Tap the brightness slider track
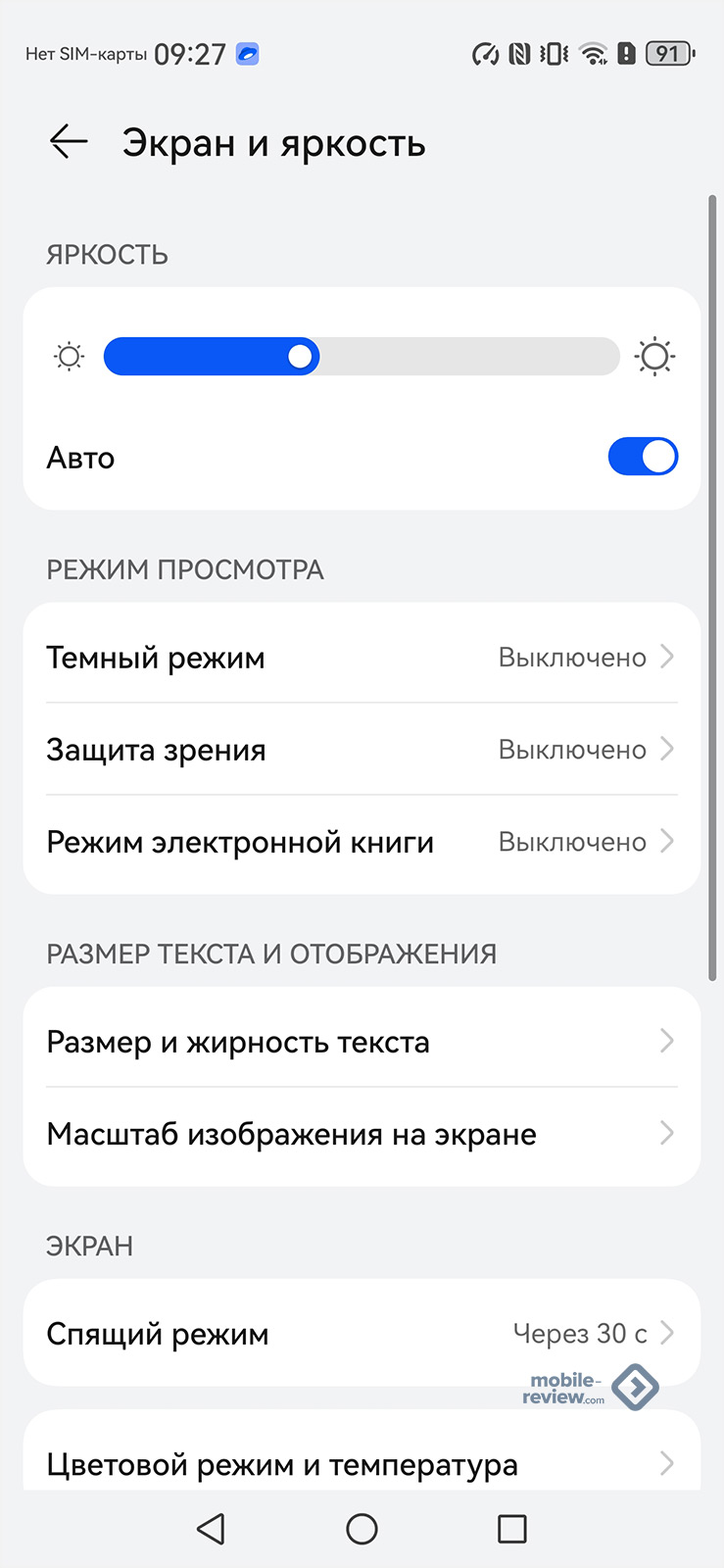This screenshot has height=1568, width=724. coord(362,357)
